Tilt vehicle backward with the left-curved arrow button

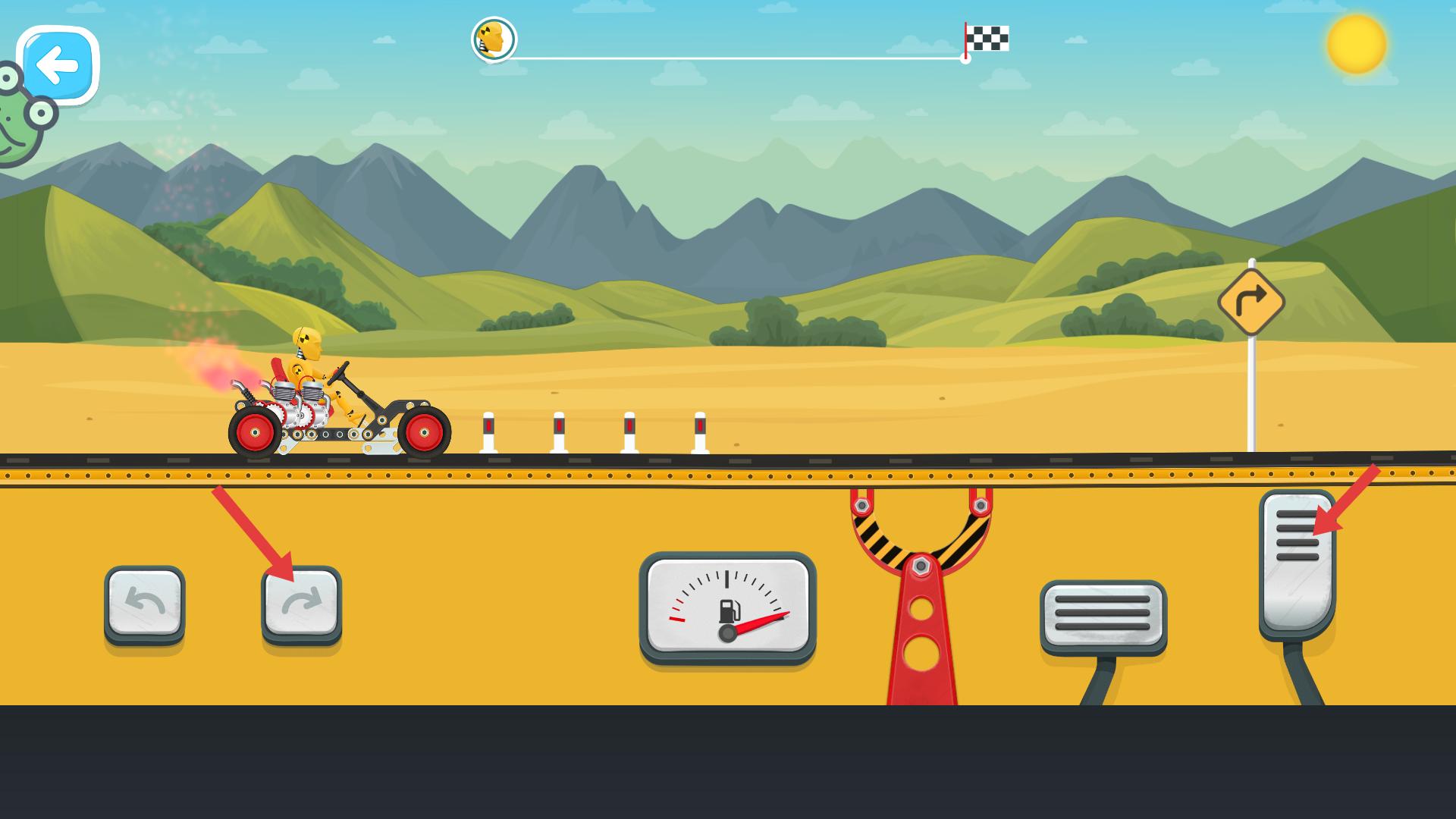145,603
